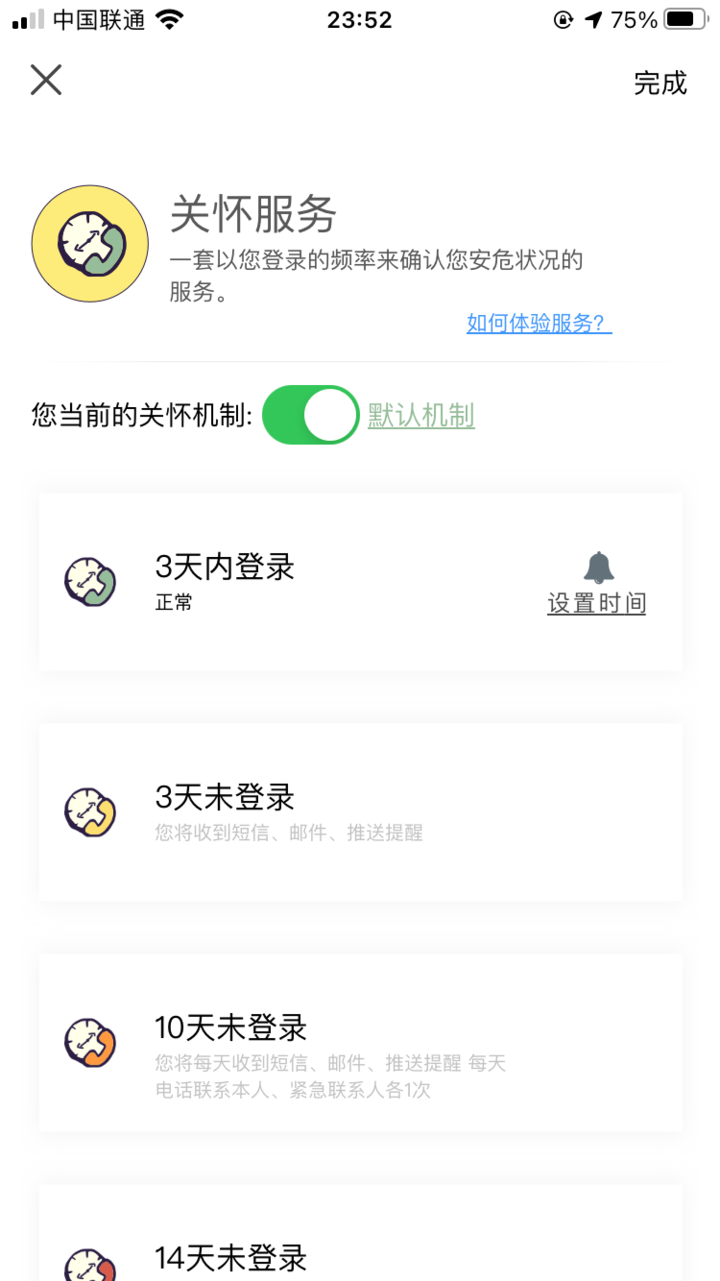Tap 设置时间 under the bell icon
720x1281 pixels.
[x=596, y=604]
